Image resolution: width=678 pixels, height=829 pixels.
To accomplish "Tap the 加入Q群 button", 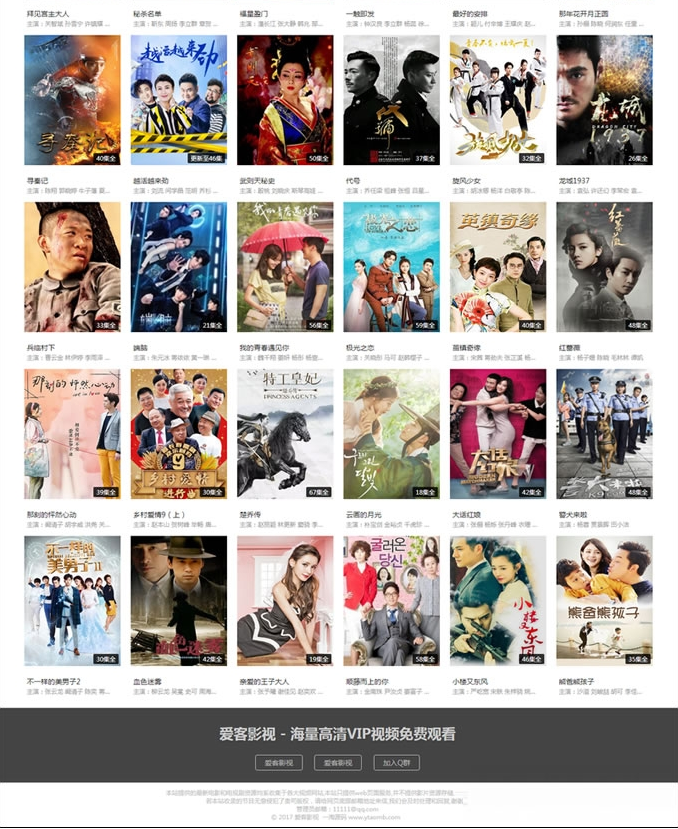I will coord(396,763).
